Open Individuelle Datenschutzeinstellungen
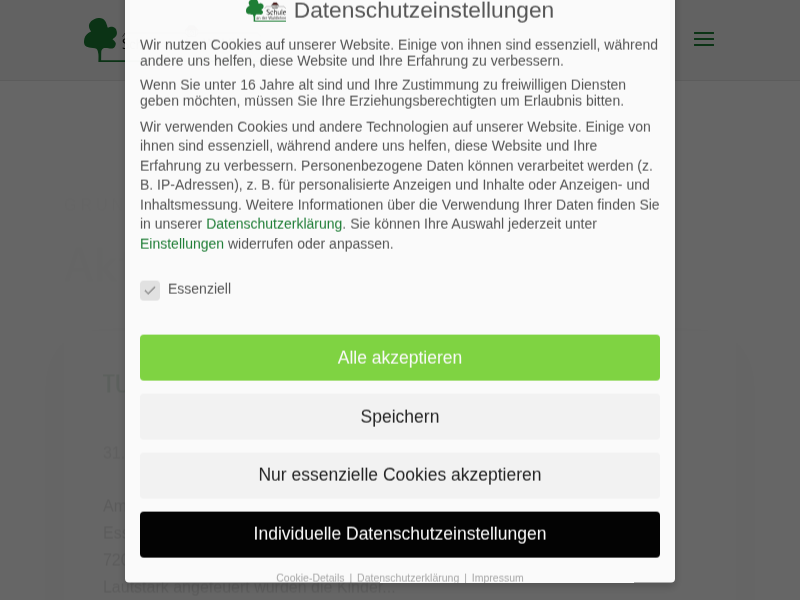The height and width of the screenshot is (600, 800). [400, 534]
